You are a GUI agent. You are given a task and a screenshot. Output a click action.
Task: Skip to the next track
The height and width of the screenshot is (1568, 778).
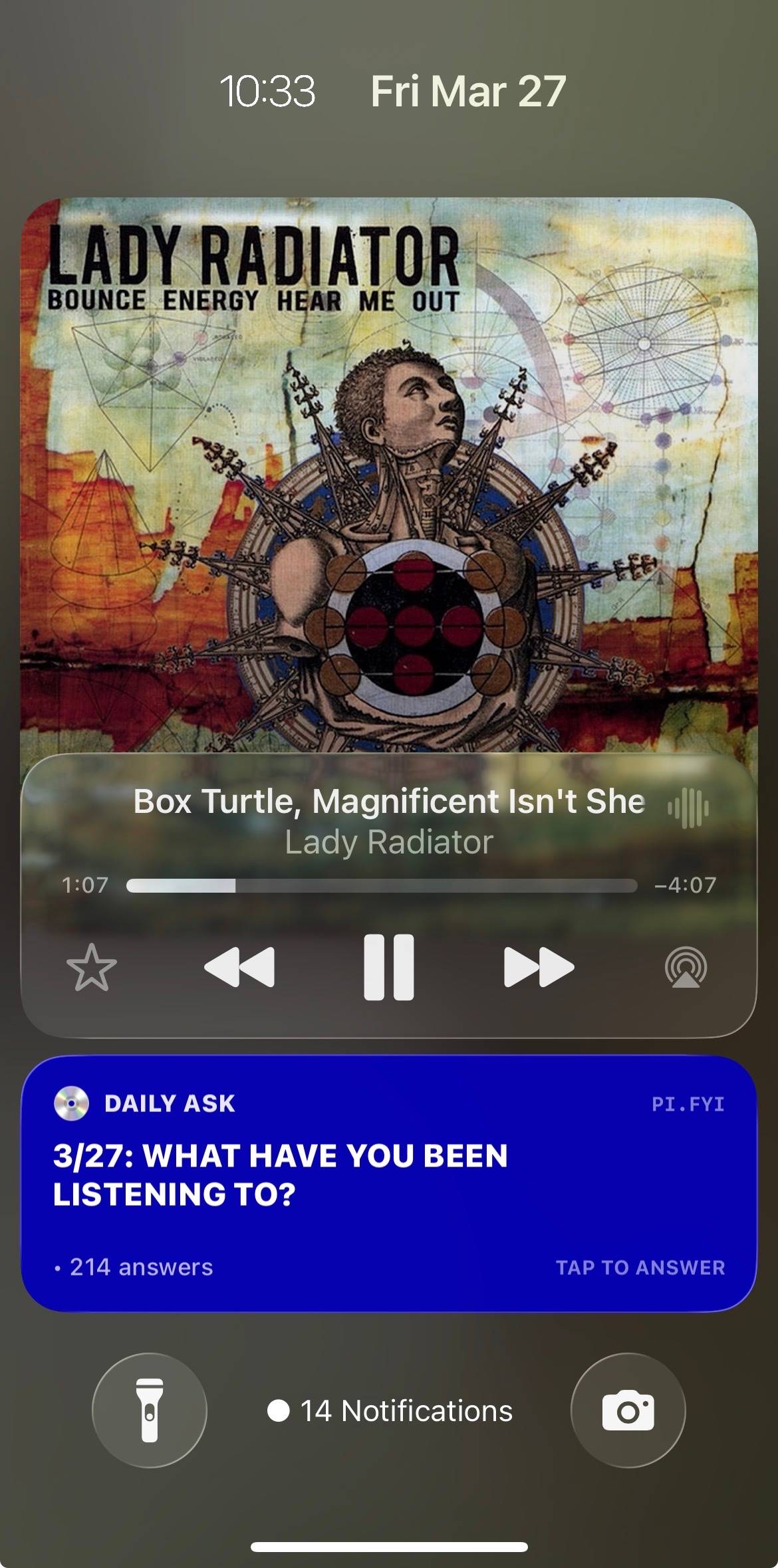coord(539,966)
